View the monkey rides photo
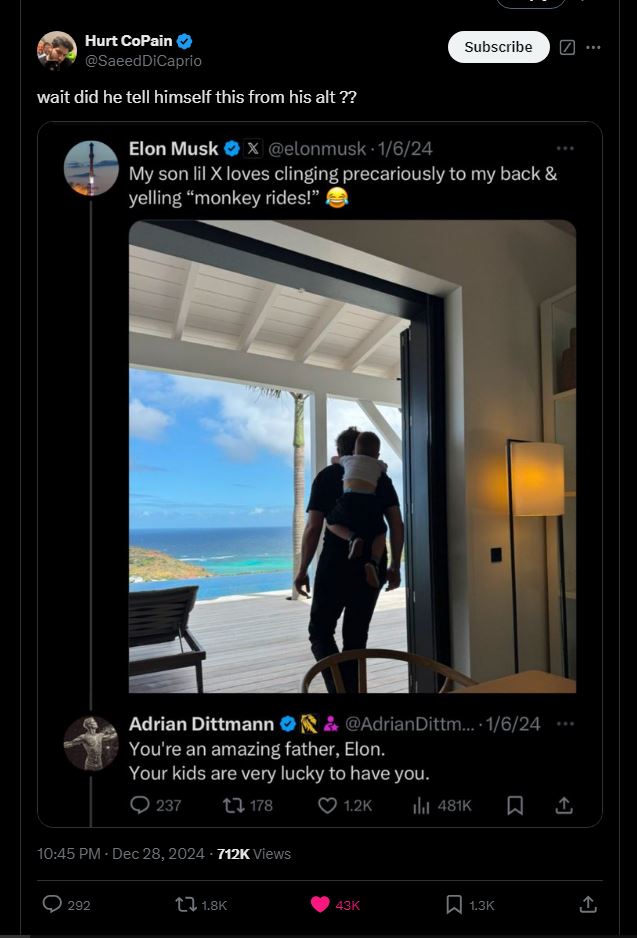The width and height of the screenshot is (637, 938). (352, 456)
